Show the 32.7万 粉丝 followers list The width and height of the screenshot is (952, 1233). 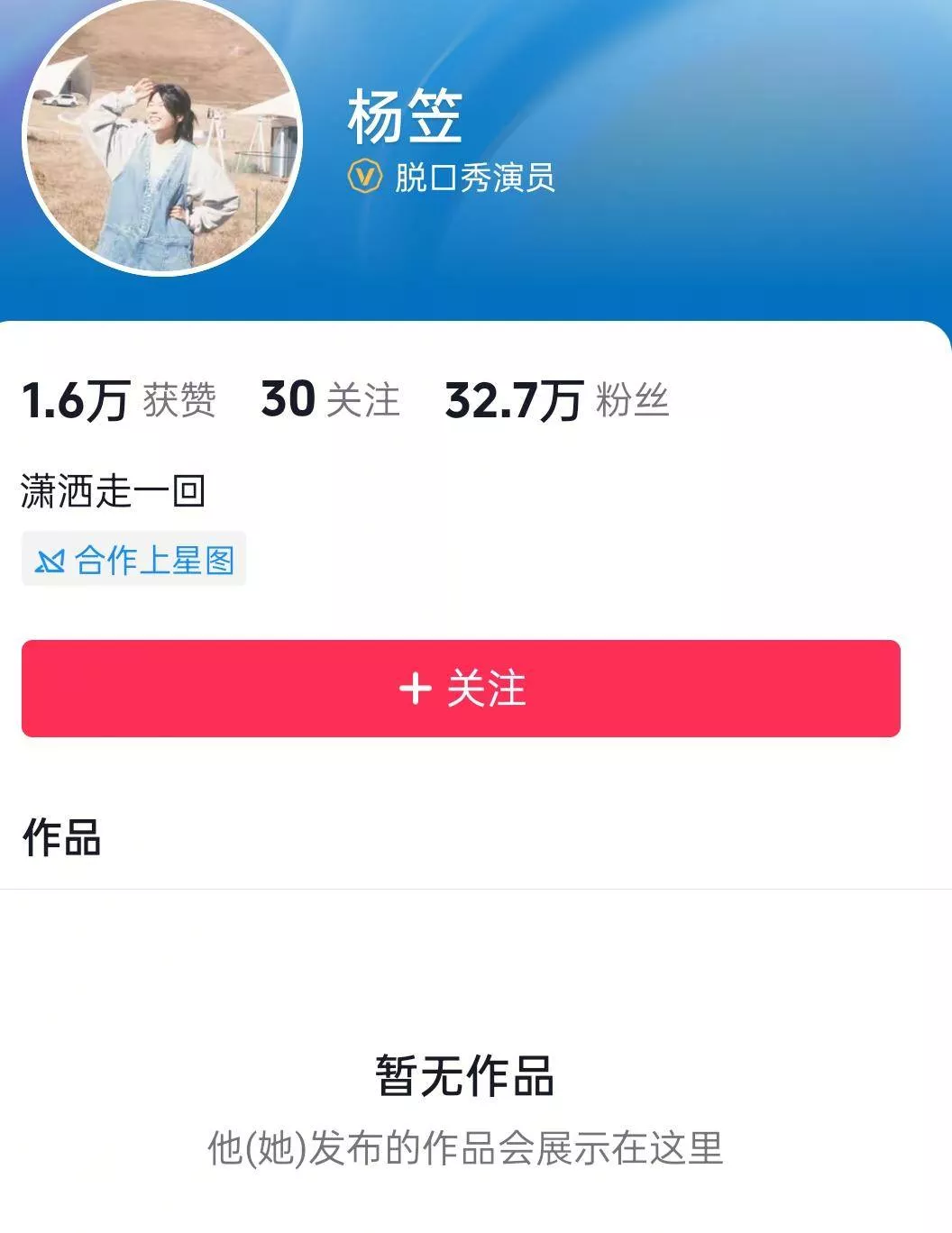coord(556,399)
